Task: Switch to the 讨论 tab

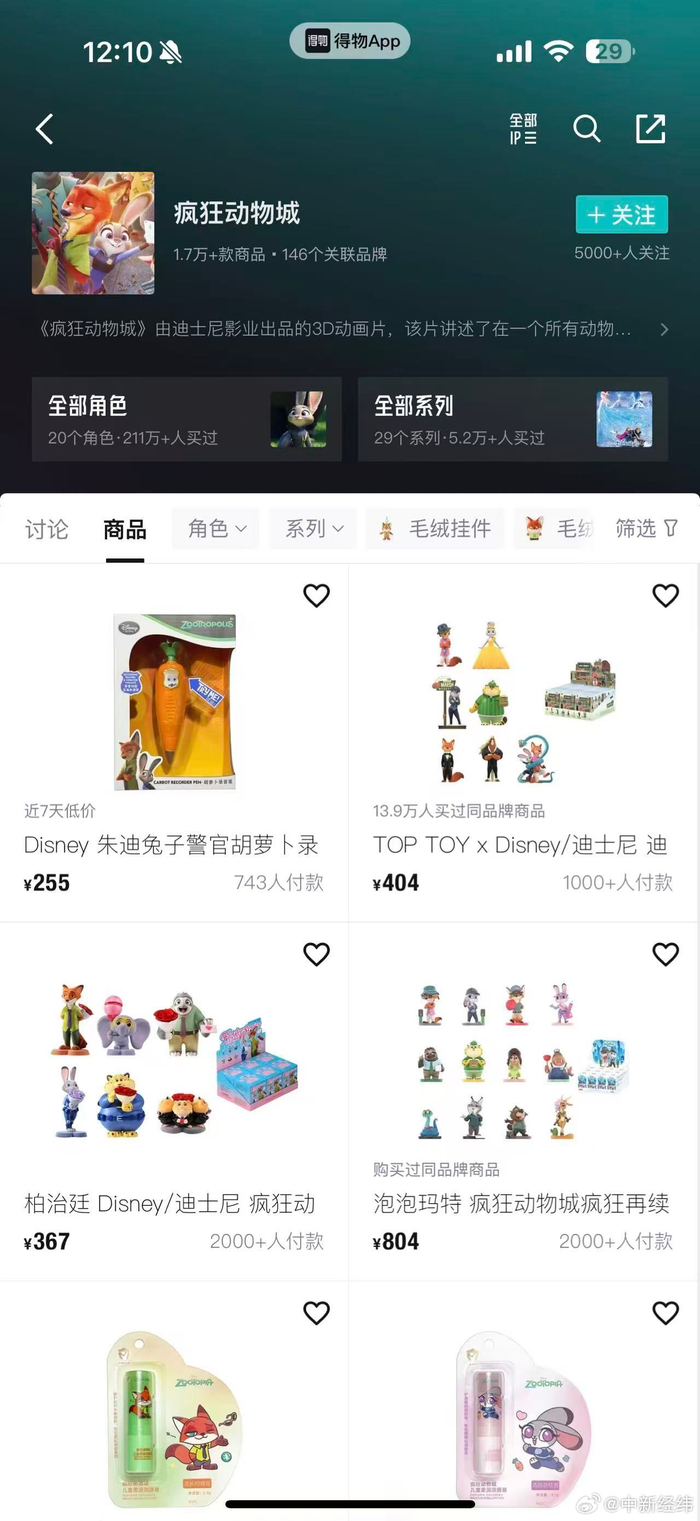Action: click(47, 529)
